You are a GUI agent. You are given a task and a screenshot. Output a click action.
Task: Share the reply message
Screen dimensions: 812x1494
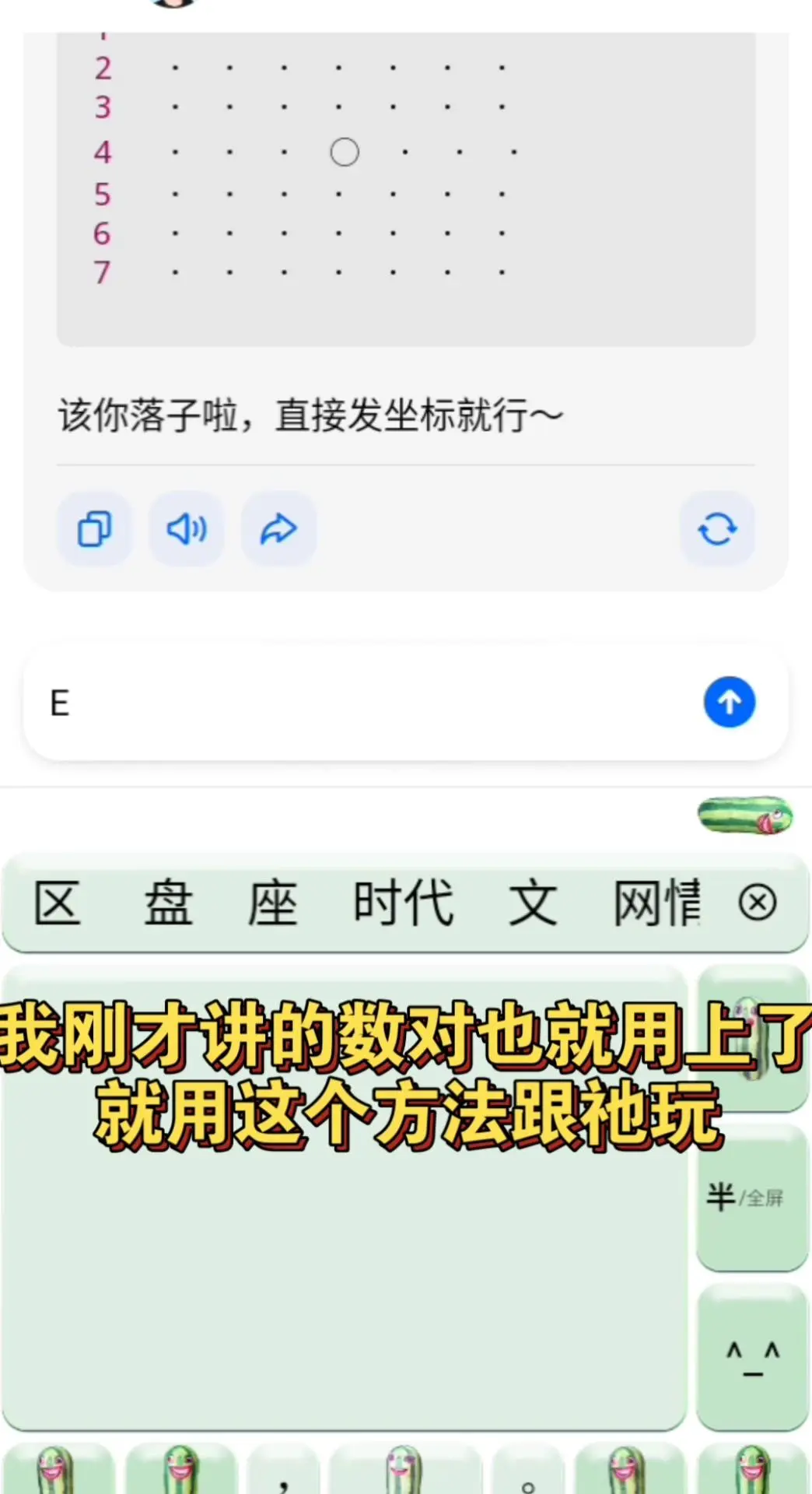[x=278, y=530]
